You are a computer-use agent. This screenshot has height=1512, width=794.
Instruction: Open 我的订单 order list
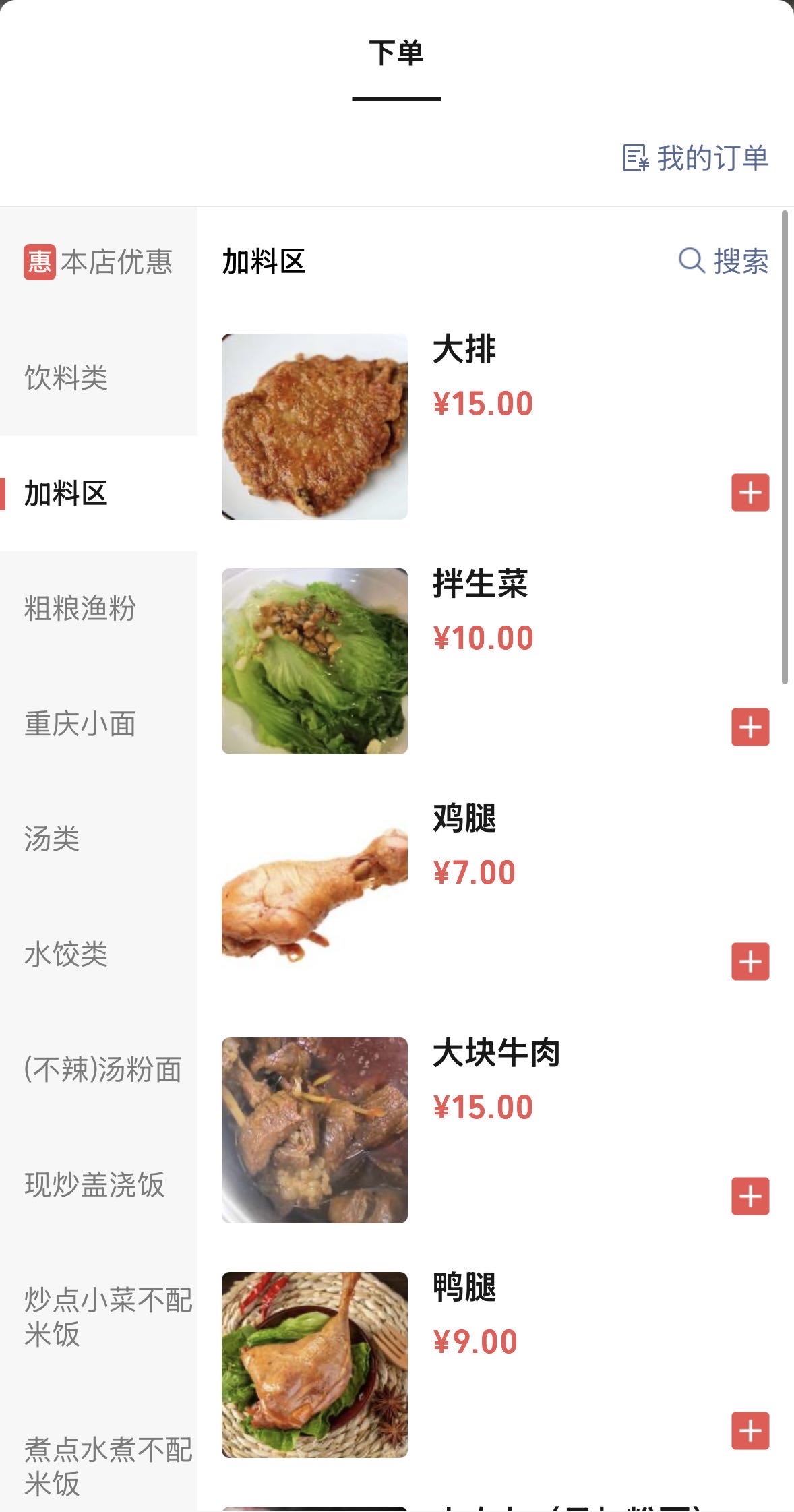696,158
